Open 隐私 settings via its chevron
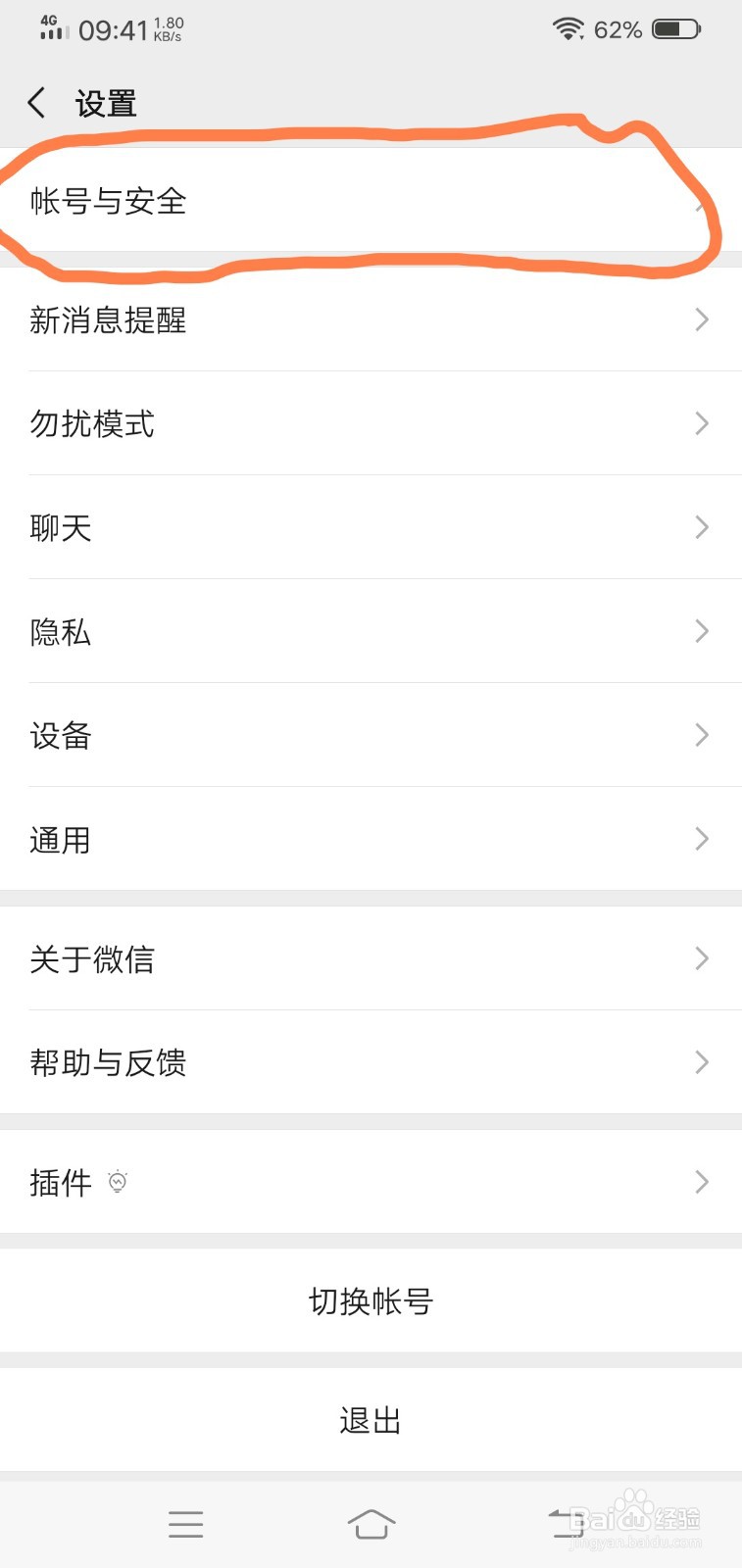Screen dimensions: 742x1568 pos(700,631)
